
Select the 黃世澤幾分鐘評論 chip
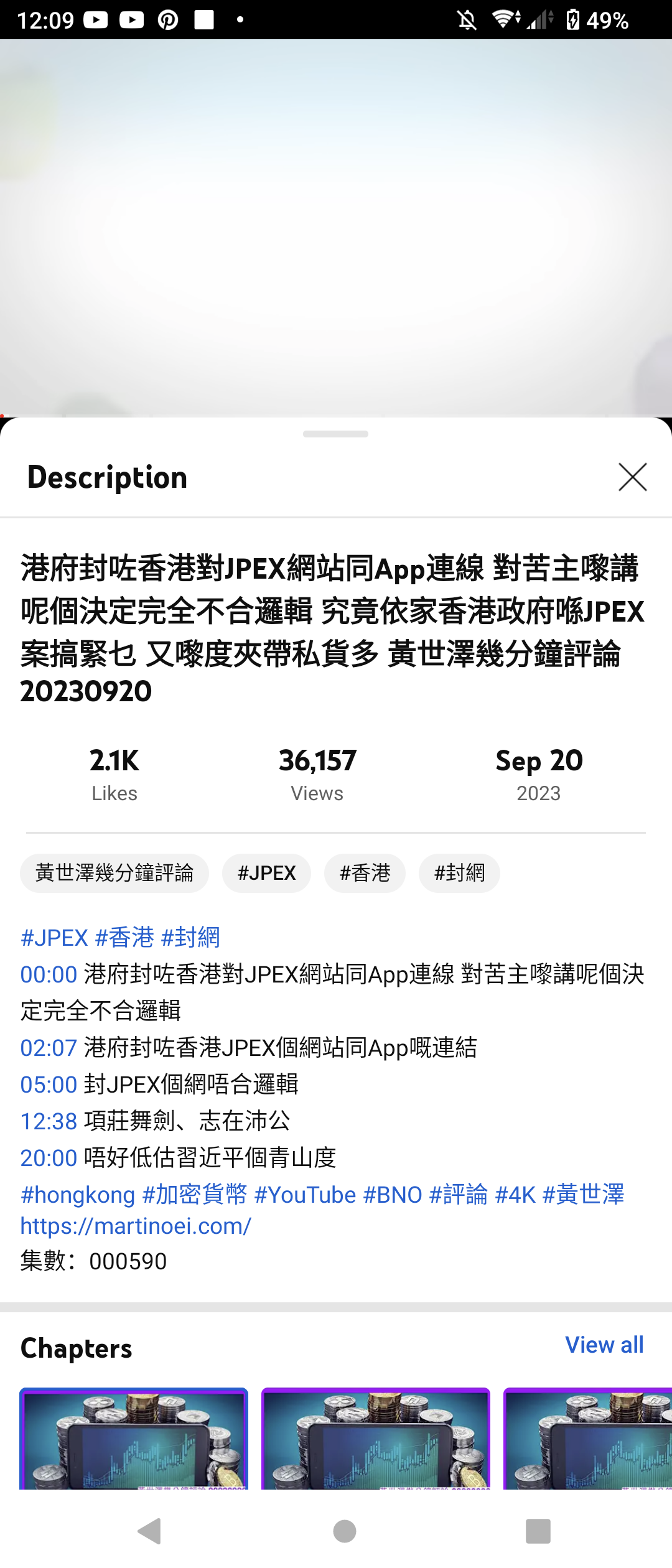click(114, 873)
